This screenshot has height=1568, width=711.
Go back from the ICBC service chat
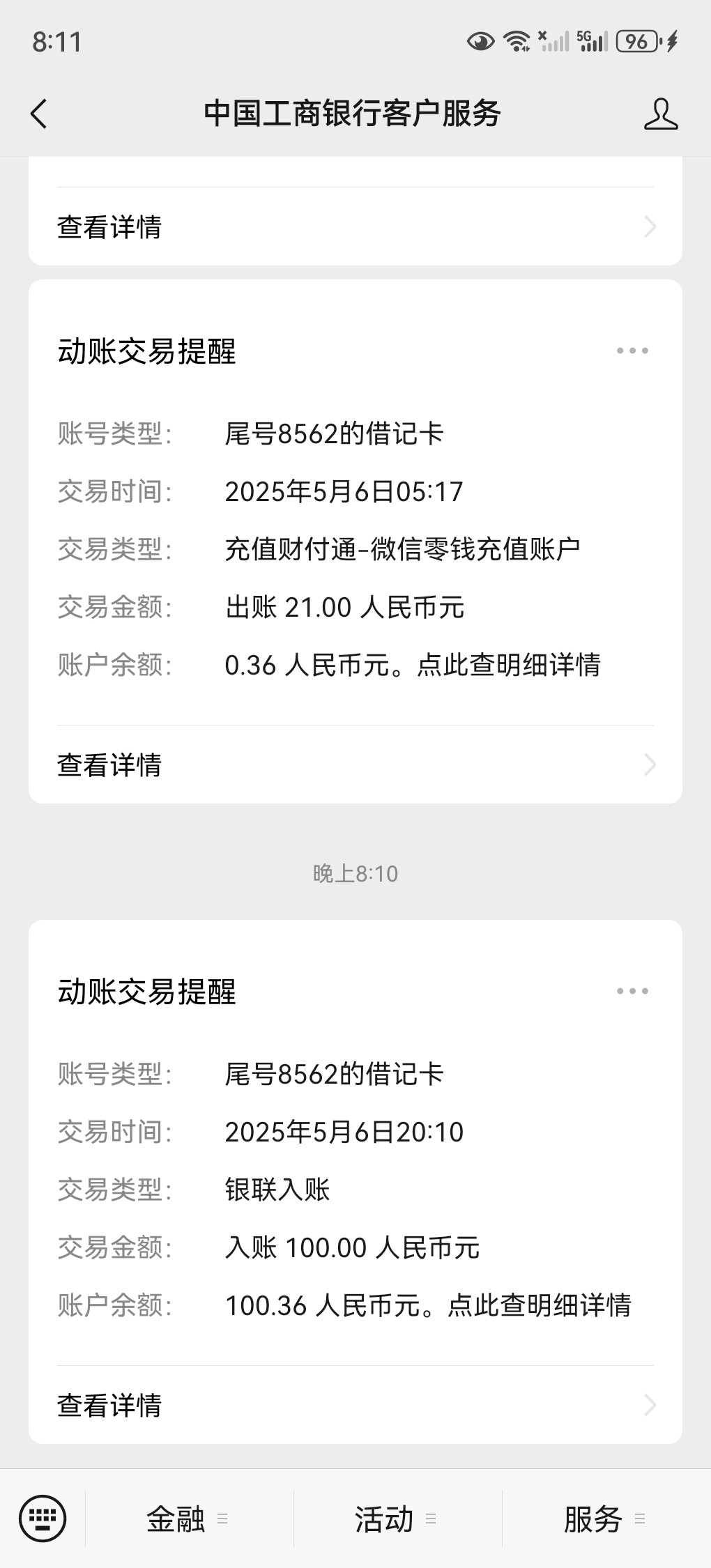tap(39, 114)
